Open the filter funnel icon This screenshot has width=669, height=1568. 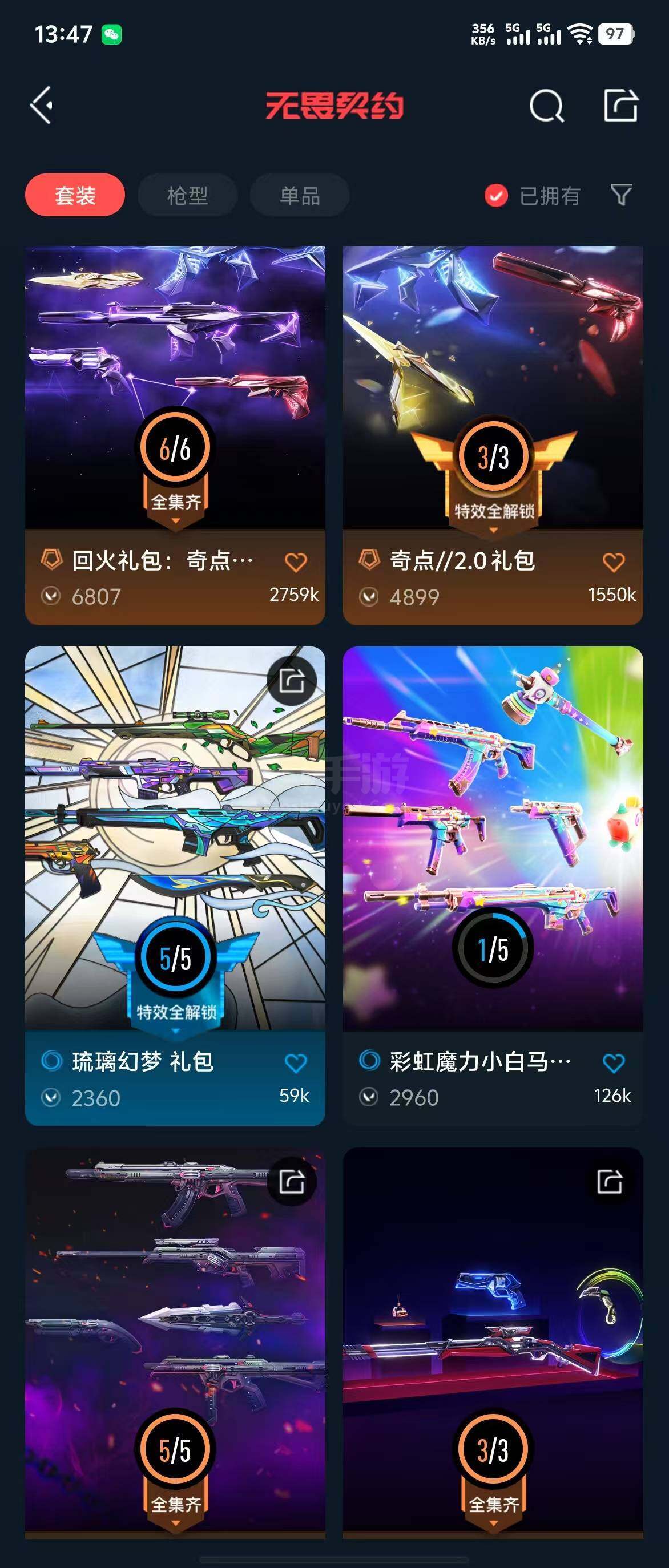click(621, 195)
